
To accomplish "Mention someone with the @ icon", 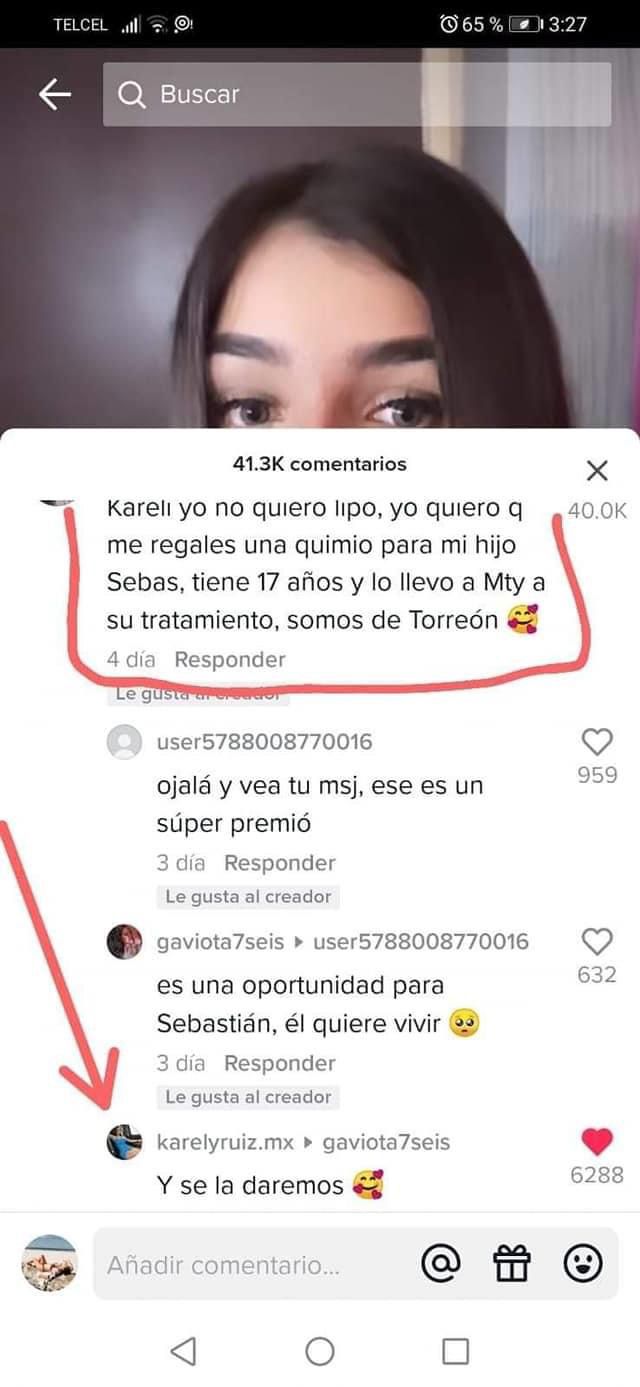I will tap(441, 1265).
